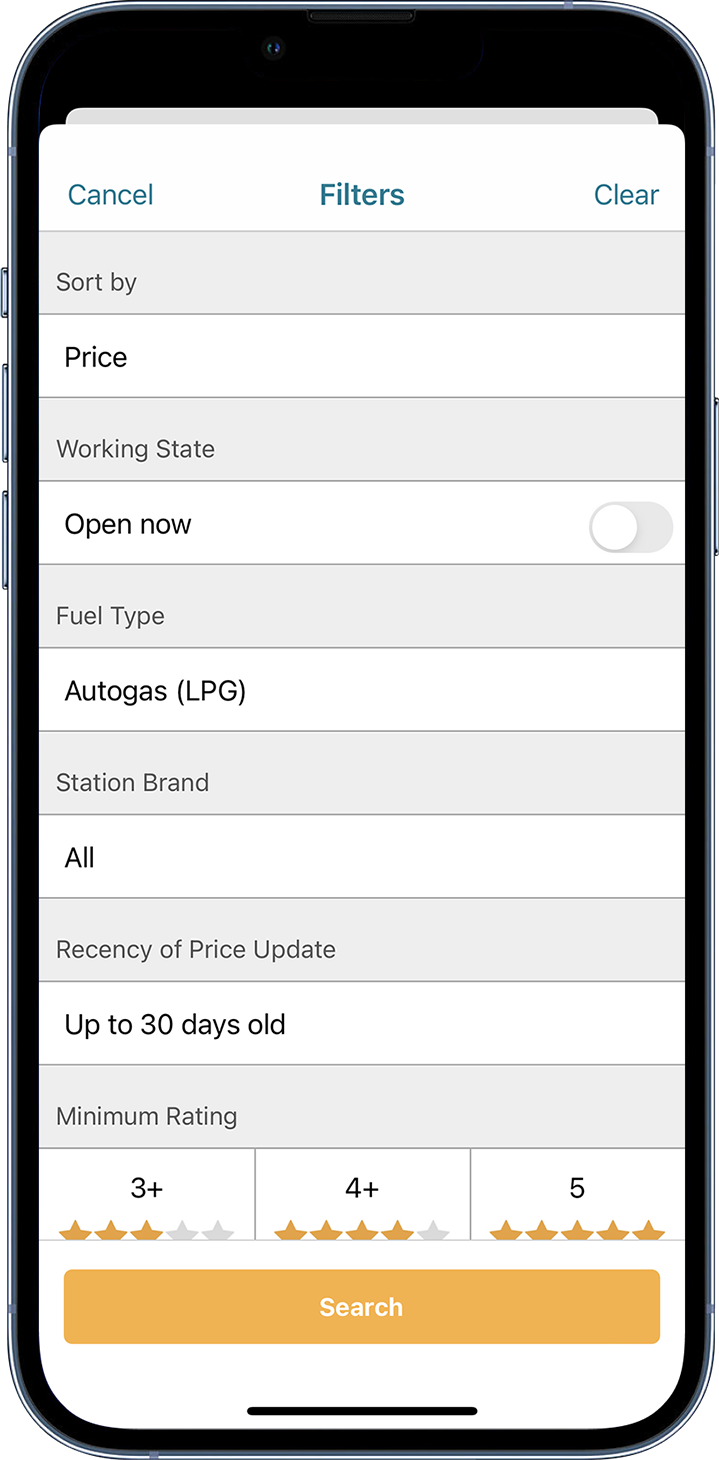The width and height of the screenshot is (719, 1460).
Task: Clear all filters
Action: pyautogui.click(x=626, y=194)
